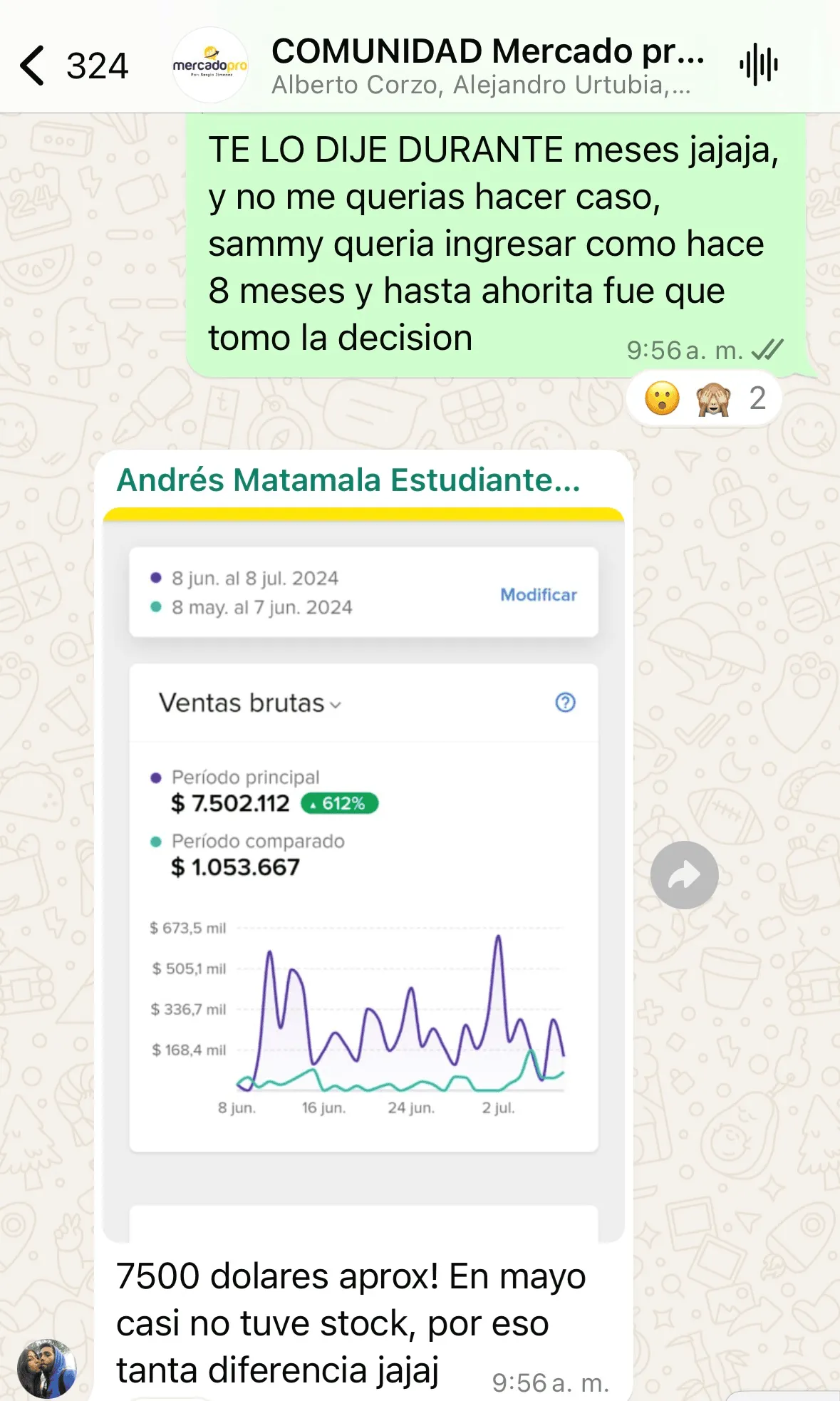View reactions on the 9:56 message
The height and width of the screenshot is (1401, 840).
tap(703, 398)
